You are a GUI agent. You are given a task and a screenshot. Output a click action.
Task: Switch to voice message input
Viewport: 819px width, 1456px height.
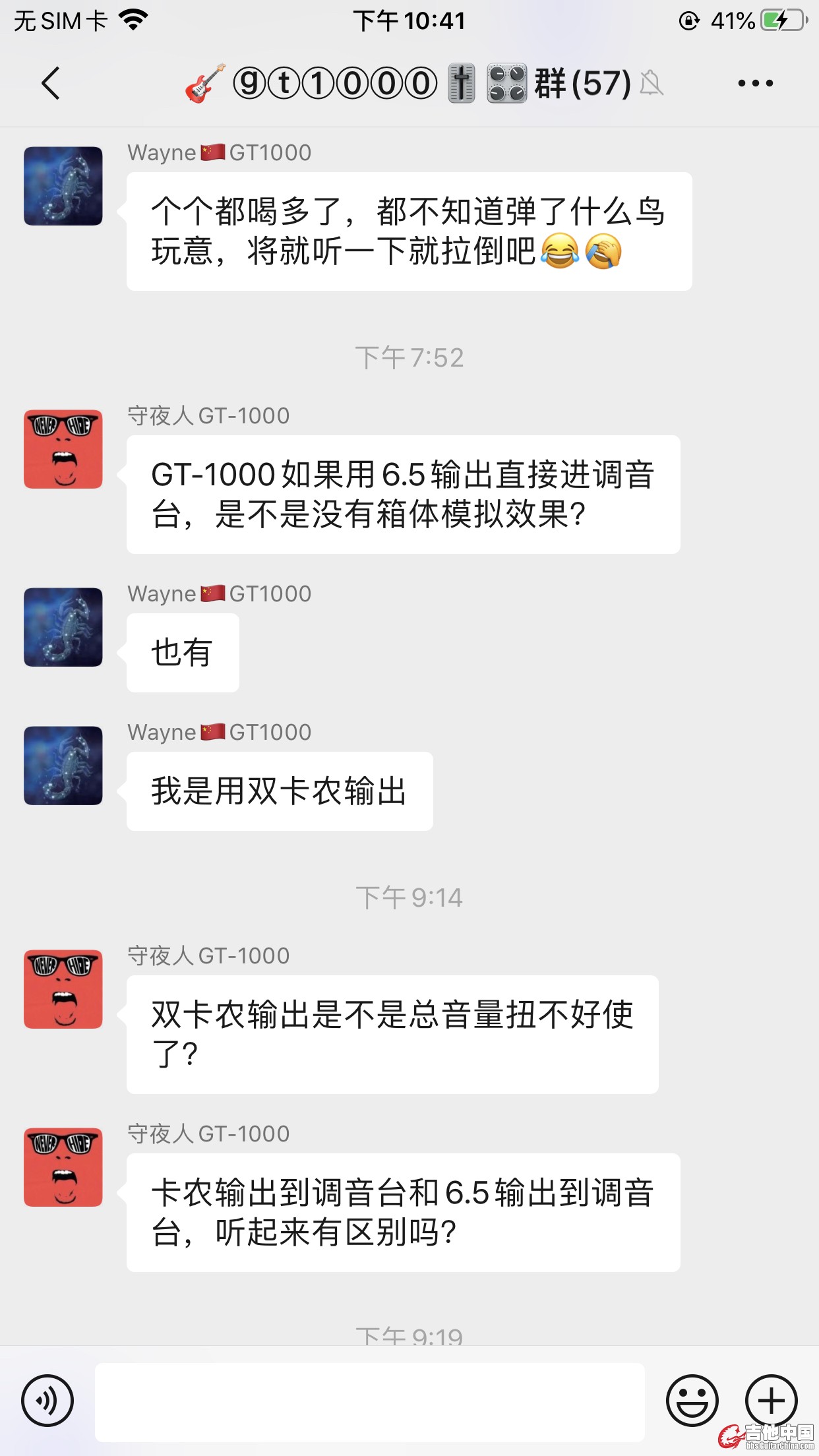(x=47, y=1401)
